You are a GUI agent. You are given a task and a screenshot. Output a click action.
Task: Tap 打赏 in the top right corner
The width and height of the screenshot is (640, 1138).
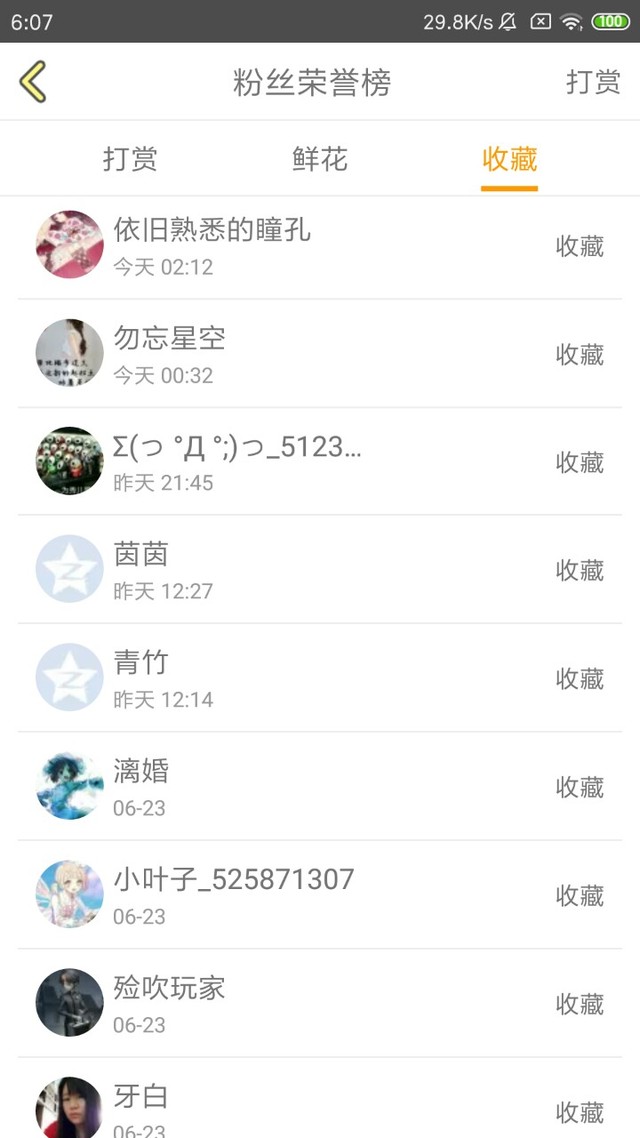pos(593,82)
